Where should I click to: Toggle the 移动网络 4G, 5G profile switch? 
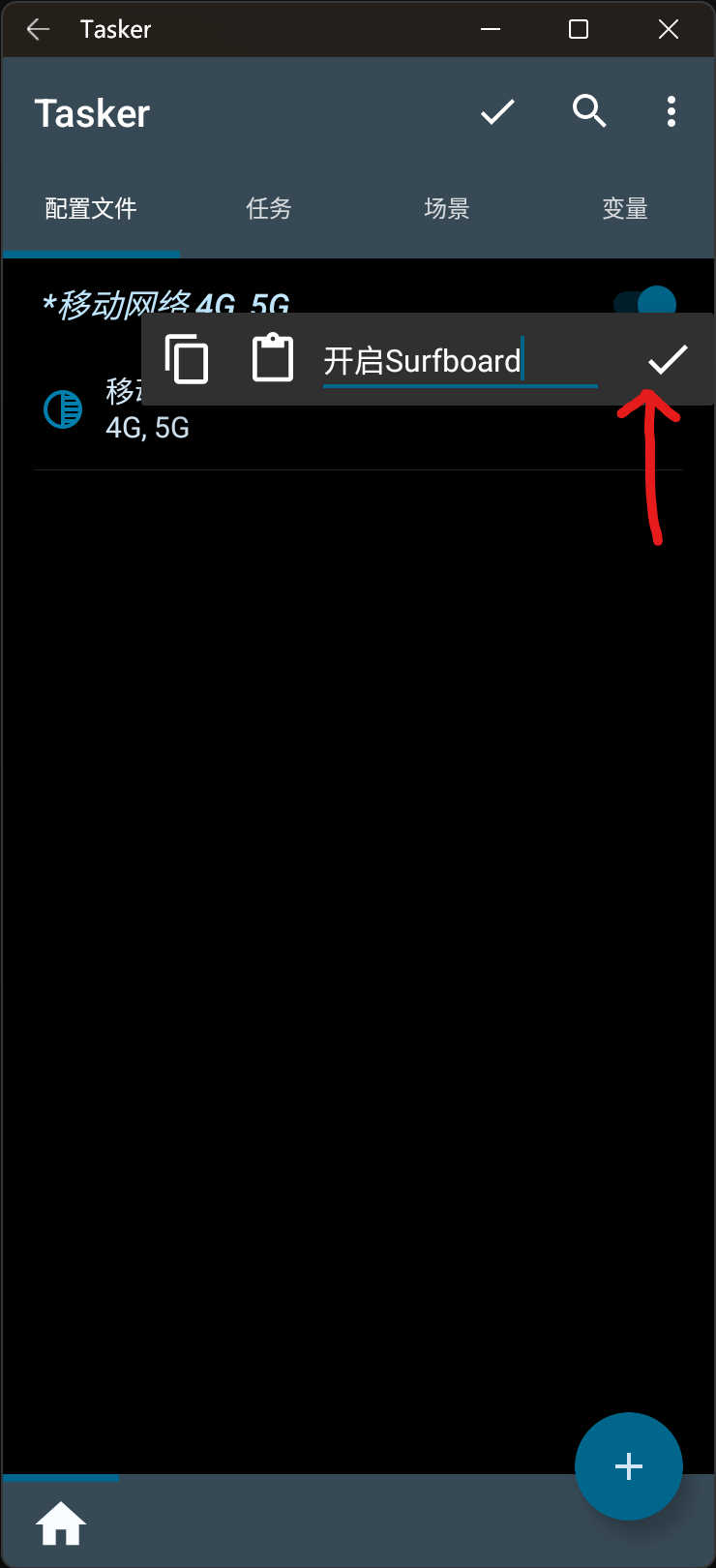pos(650,299)
